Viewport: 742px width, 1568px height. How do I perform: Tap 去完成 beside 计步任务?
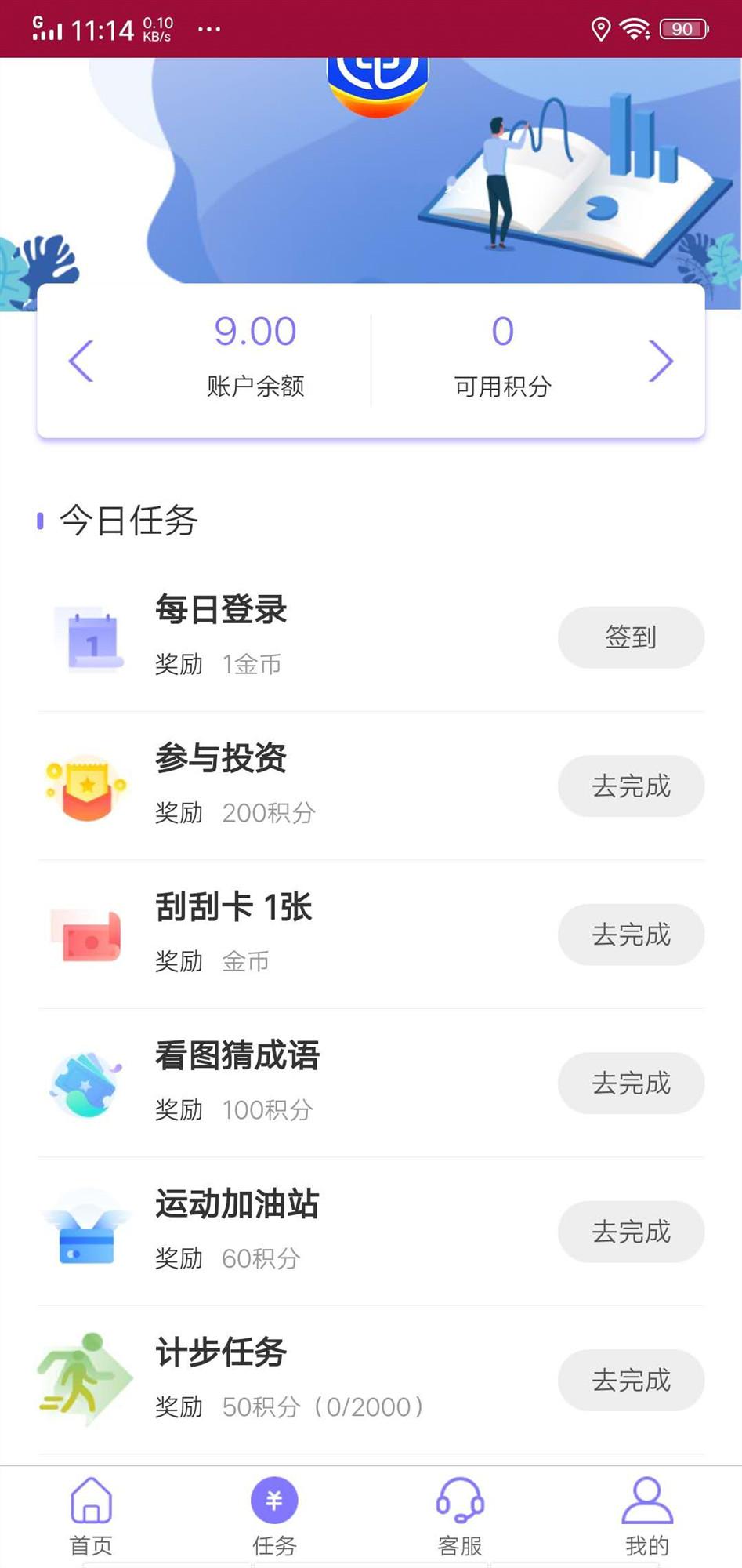631,1381
